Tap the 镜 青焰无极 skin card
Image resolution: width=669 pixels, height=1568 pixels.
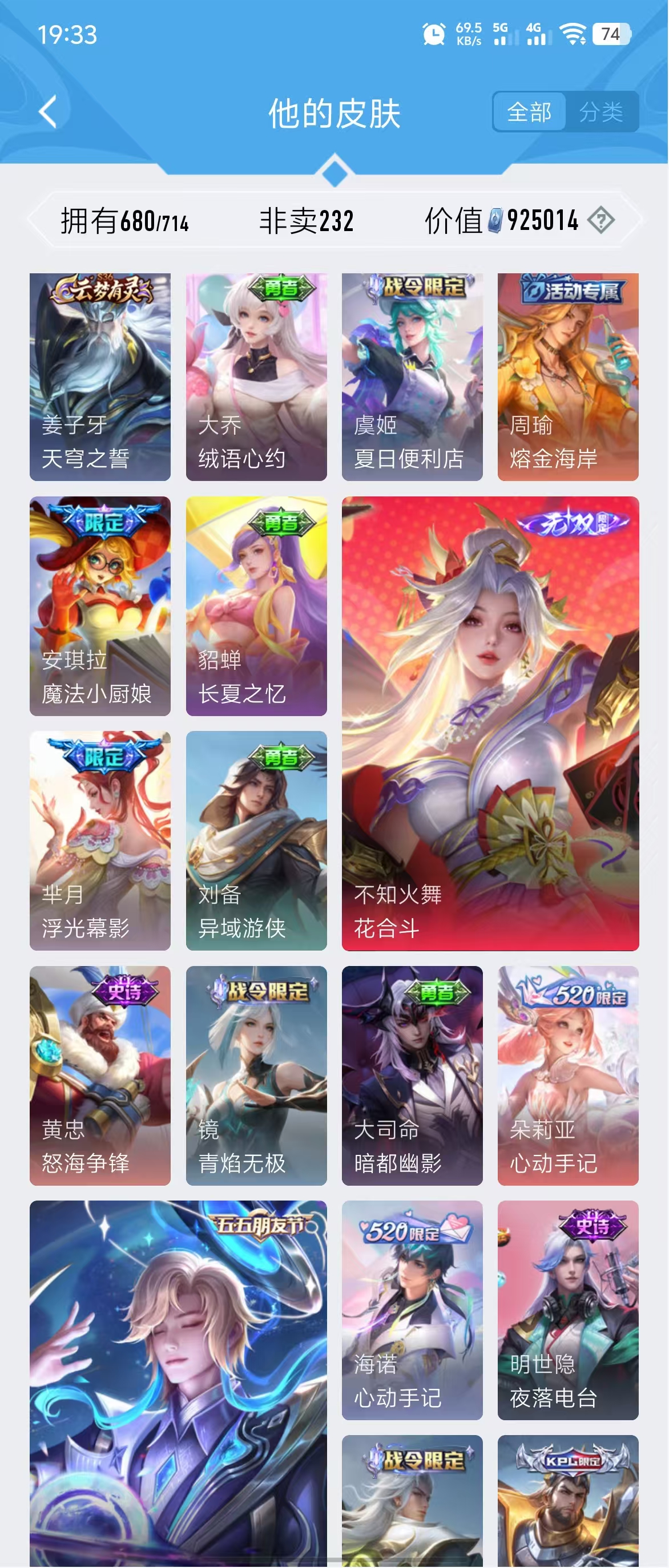256,1076
